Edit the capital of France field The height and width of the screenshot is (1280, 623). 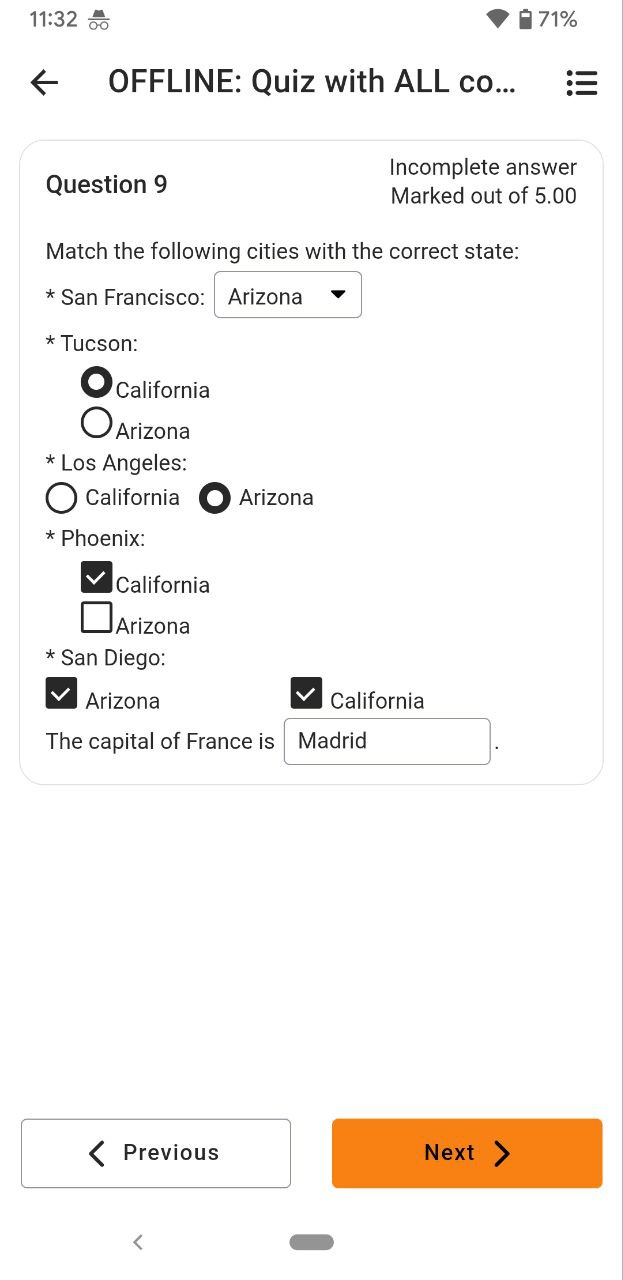pyautogui.click(x=387, y=741)
